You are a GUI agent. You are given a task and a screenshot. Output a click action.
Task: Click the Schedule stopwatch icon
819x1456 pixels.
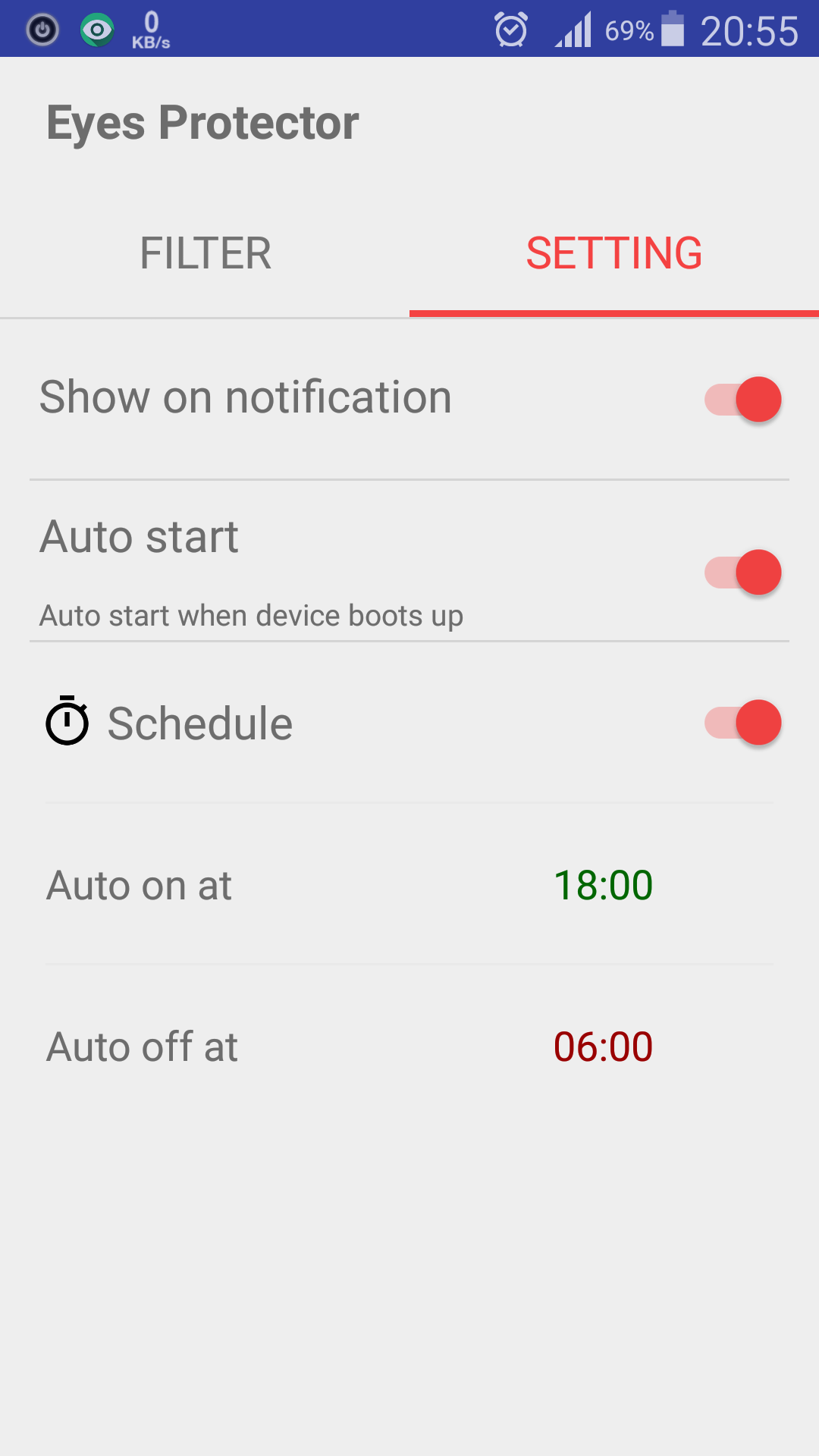pos(67,722)
